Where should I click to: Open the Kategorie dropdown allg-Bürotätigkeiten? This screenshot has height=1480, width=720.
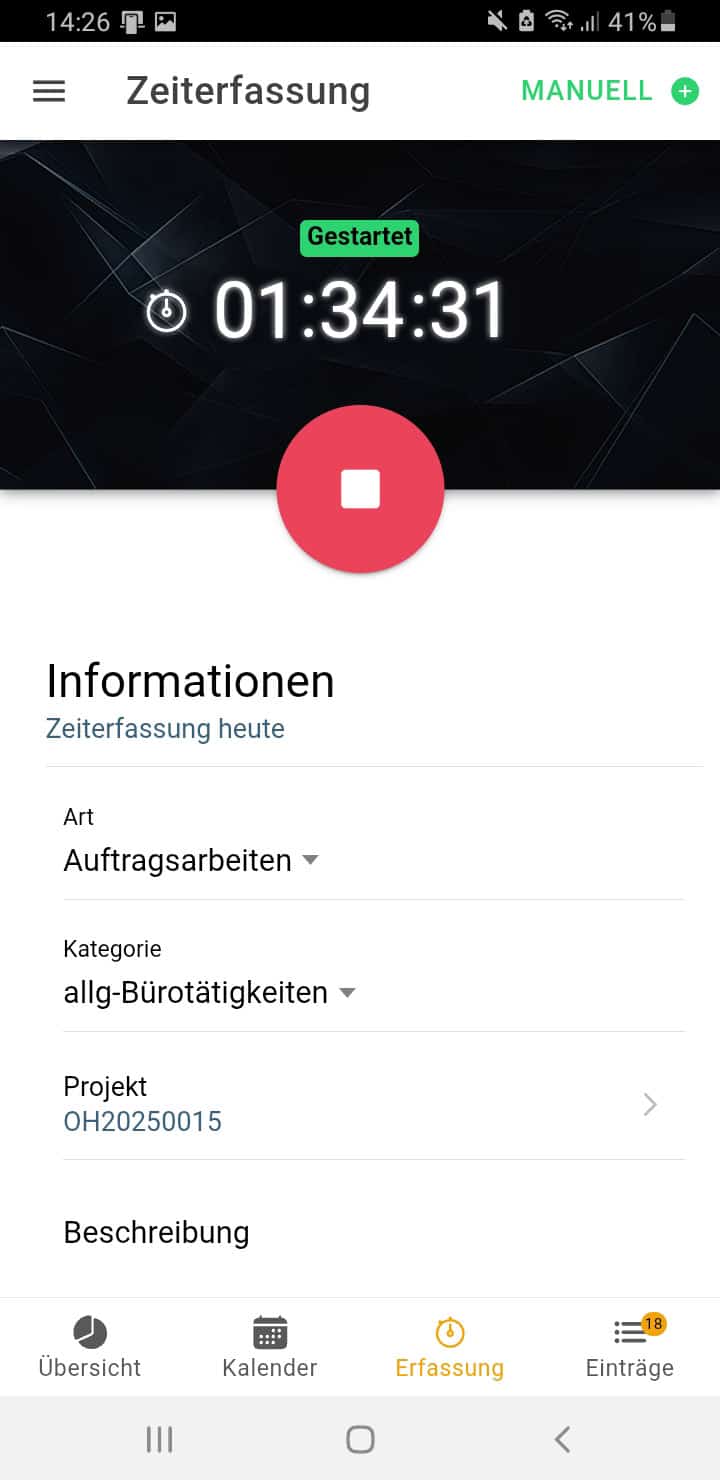[209, 992]
